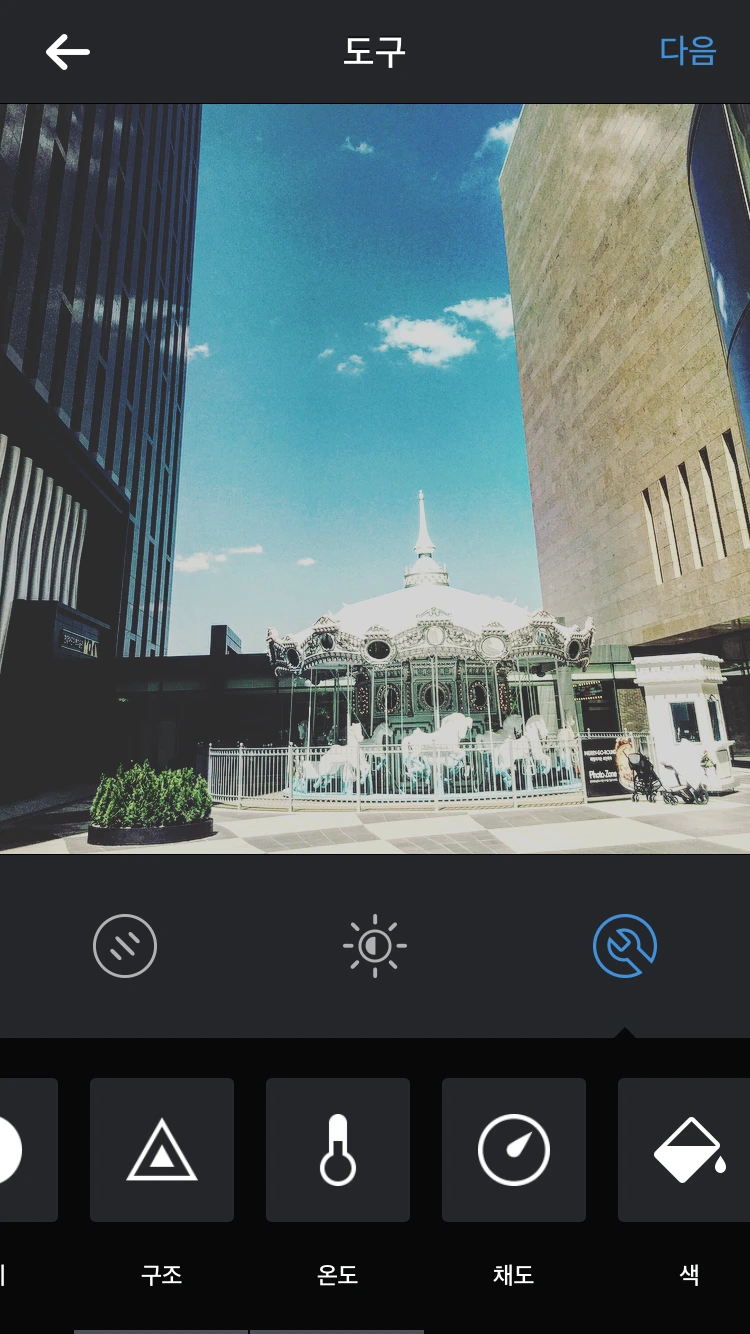The height and width of the screenshot is (1334, 750).
Task: Open the 구조 structure tool
Action: [162, 1150]
